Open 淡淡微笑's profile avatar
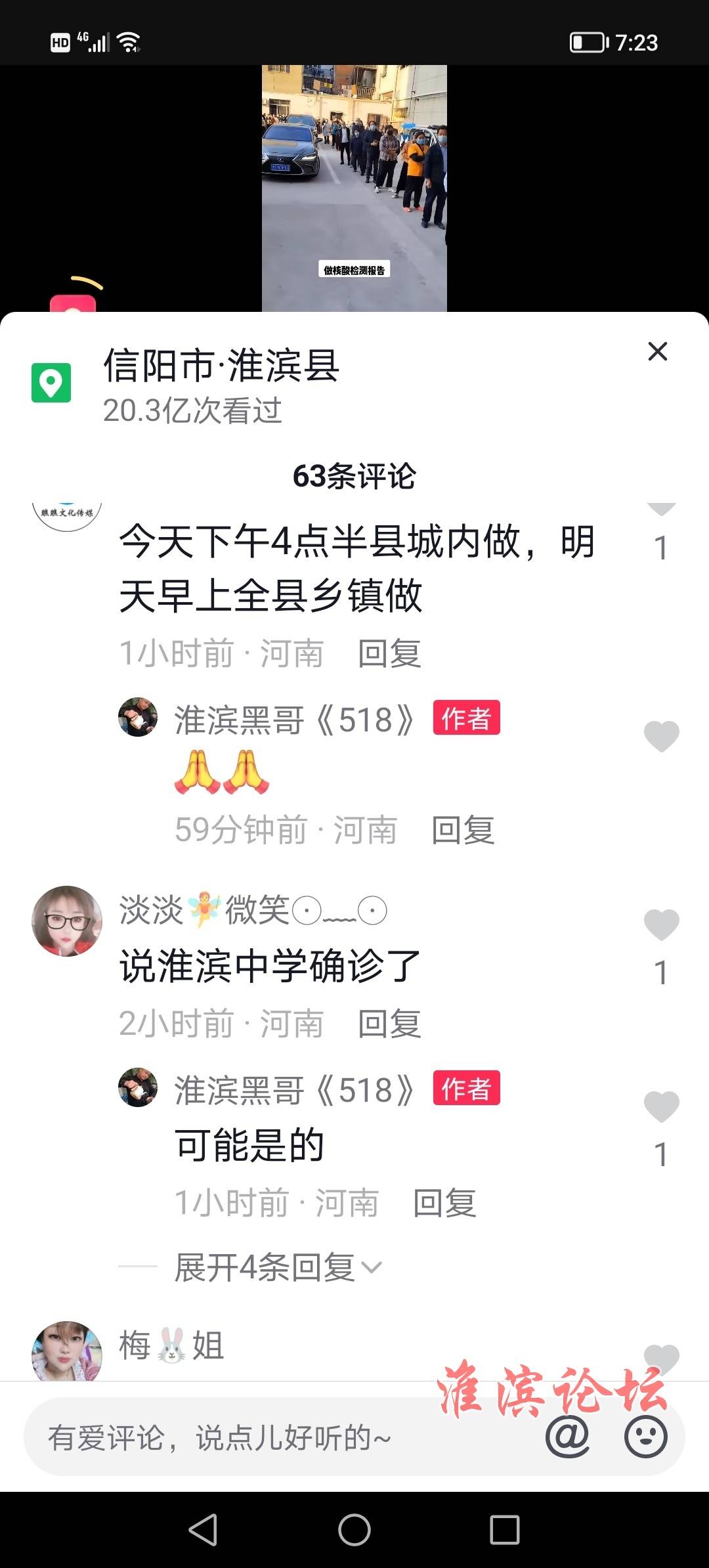 67,921
